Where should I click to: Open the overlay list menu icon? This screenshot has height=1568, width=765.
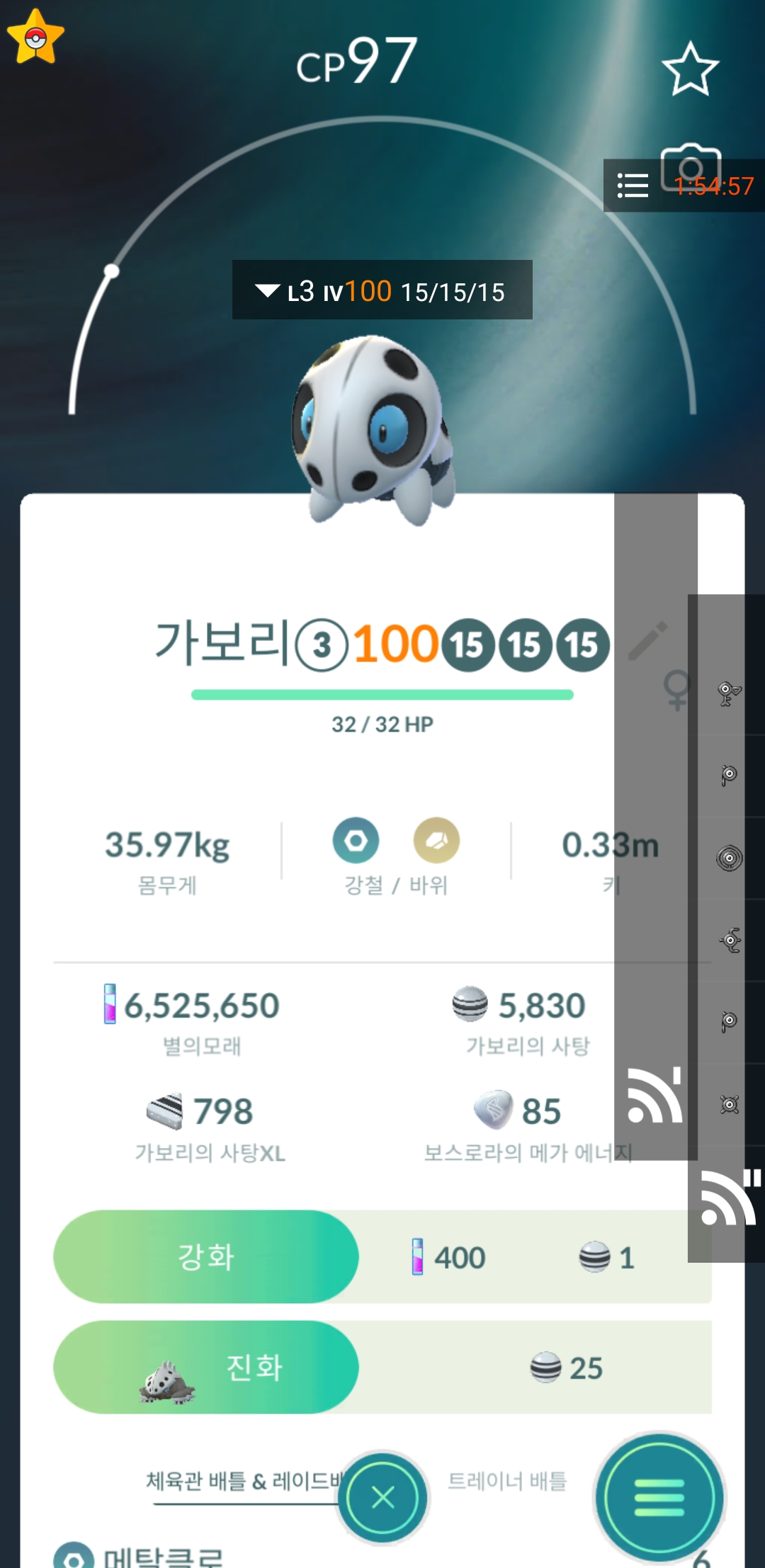click(633, 186)
